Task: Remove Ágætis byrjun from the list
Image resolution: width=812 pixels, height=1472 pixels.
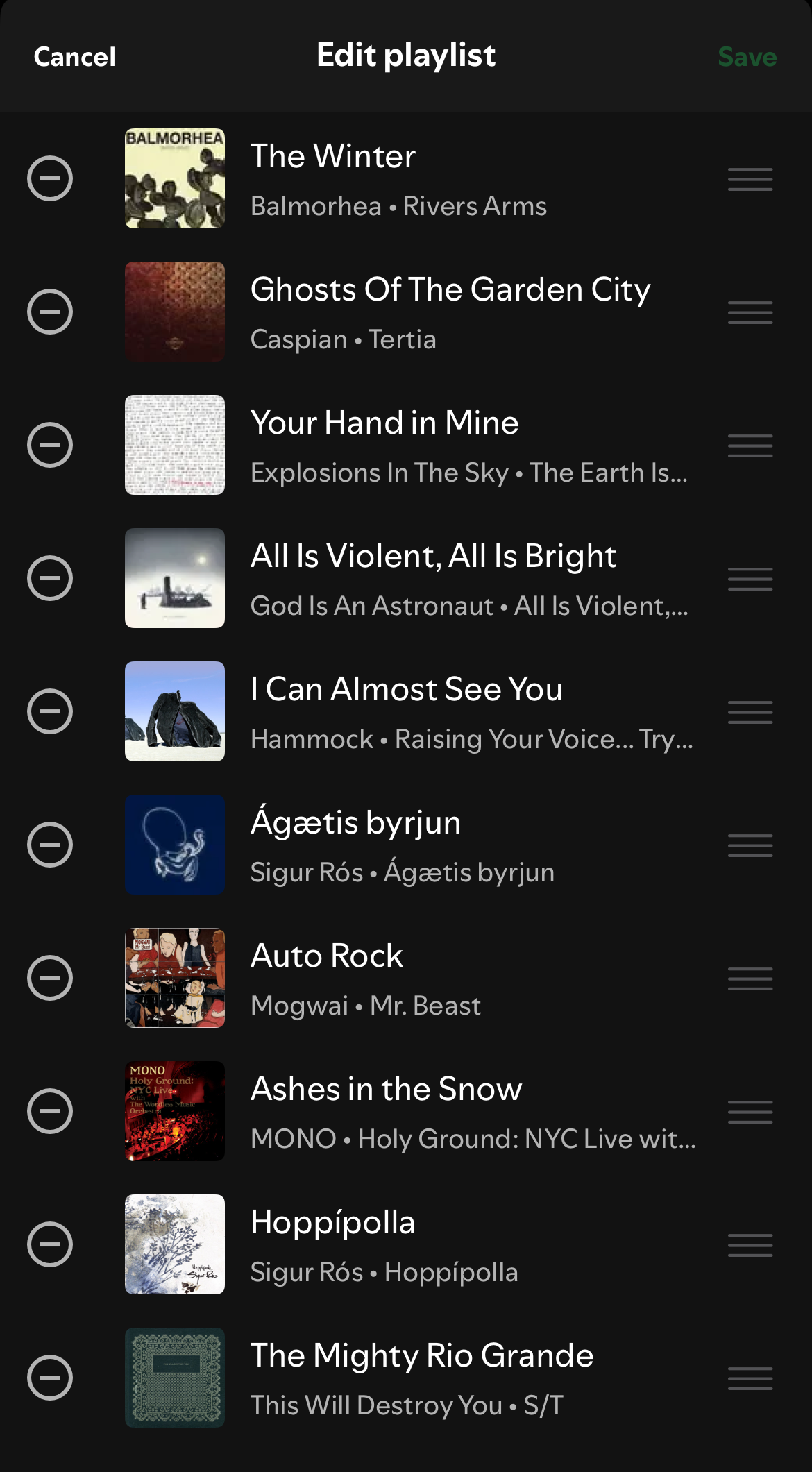Action: click(50, 845)
